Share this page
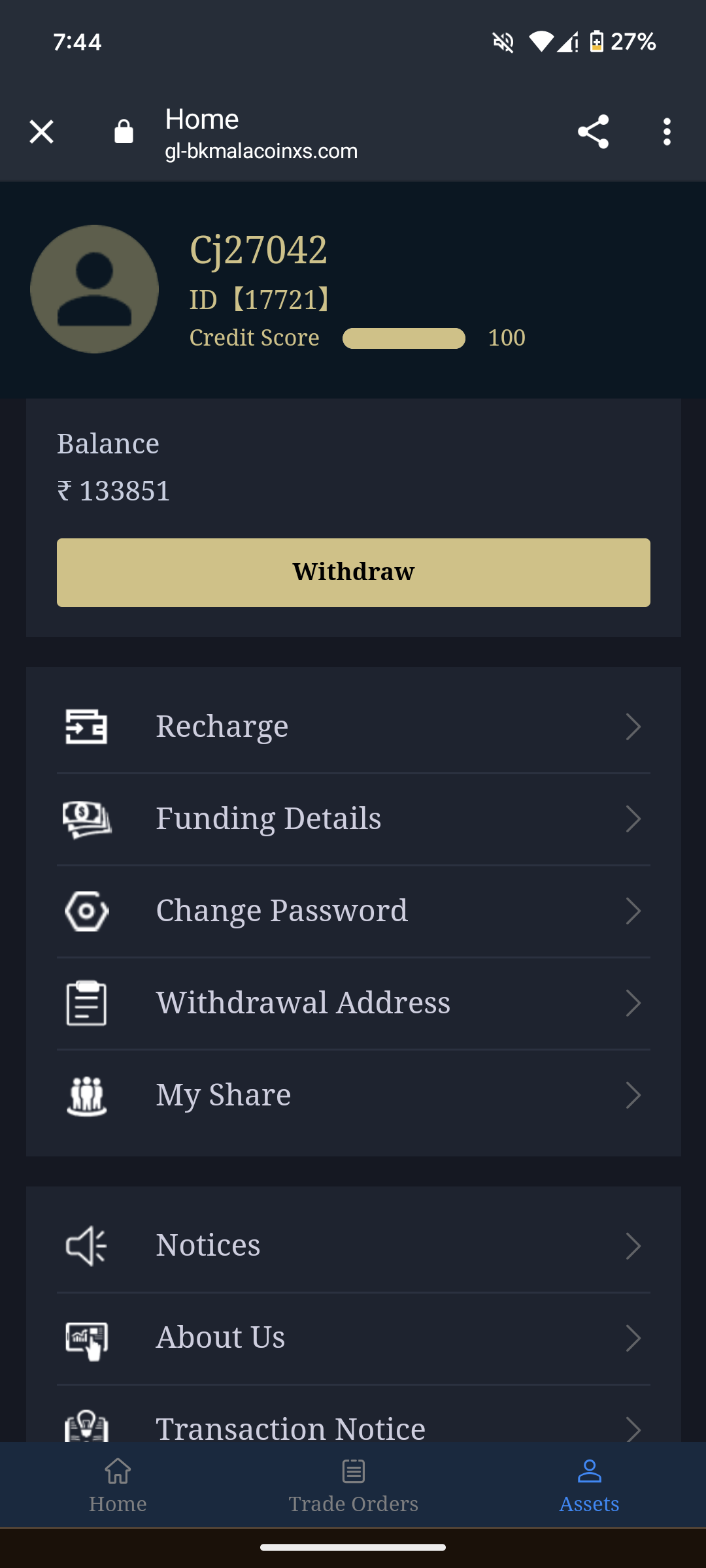 (593, 132)
